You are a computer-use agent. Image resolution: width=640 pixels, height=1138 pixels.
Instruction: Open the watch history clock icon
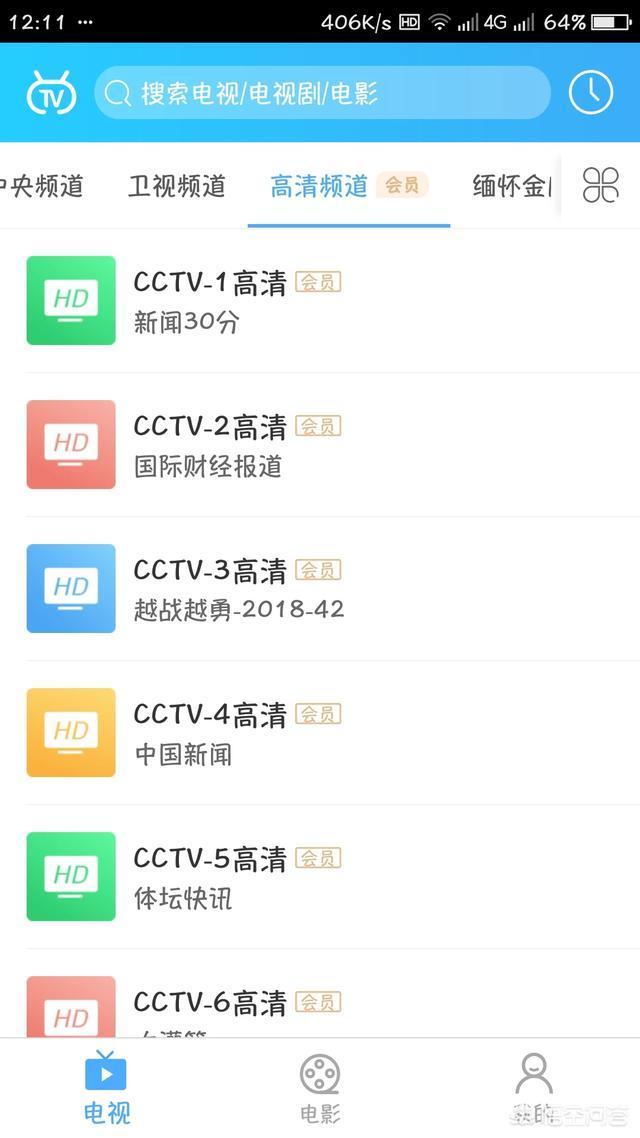click(x=591, y=92)
